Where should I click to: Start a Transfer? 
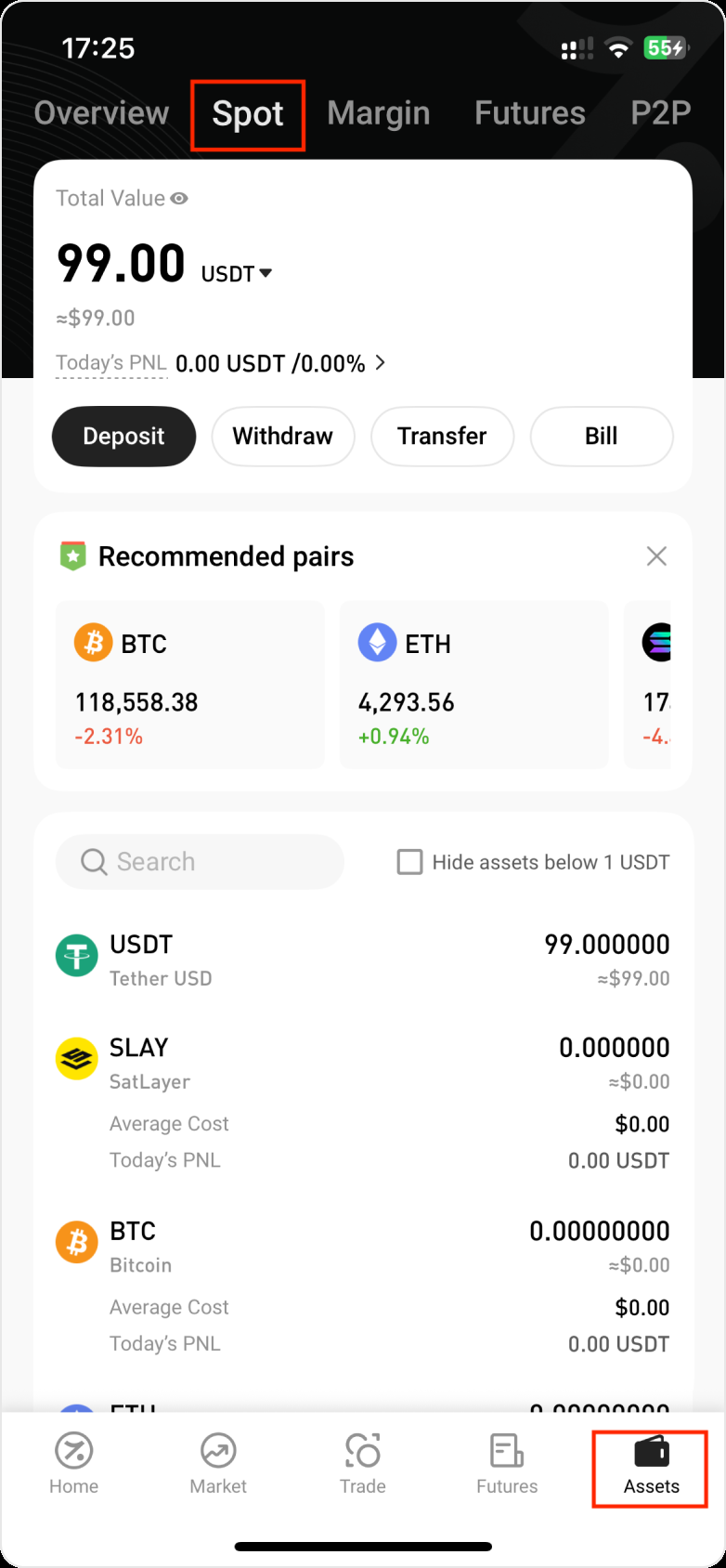442,437
